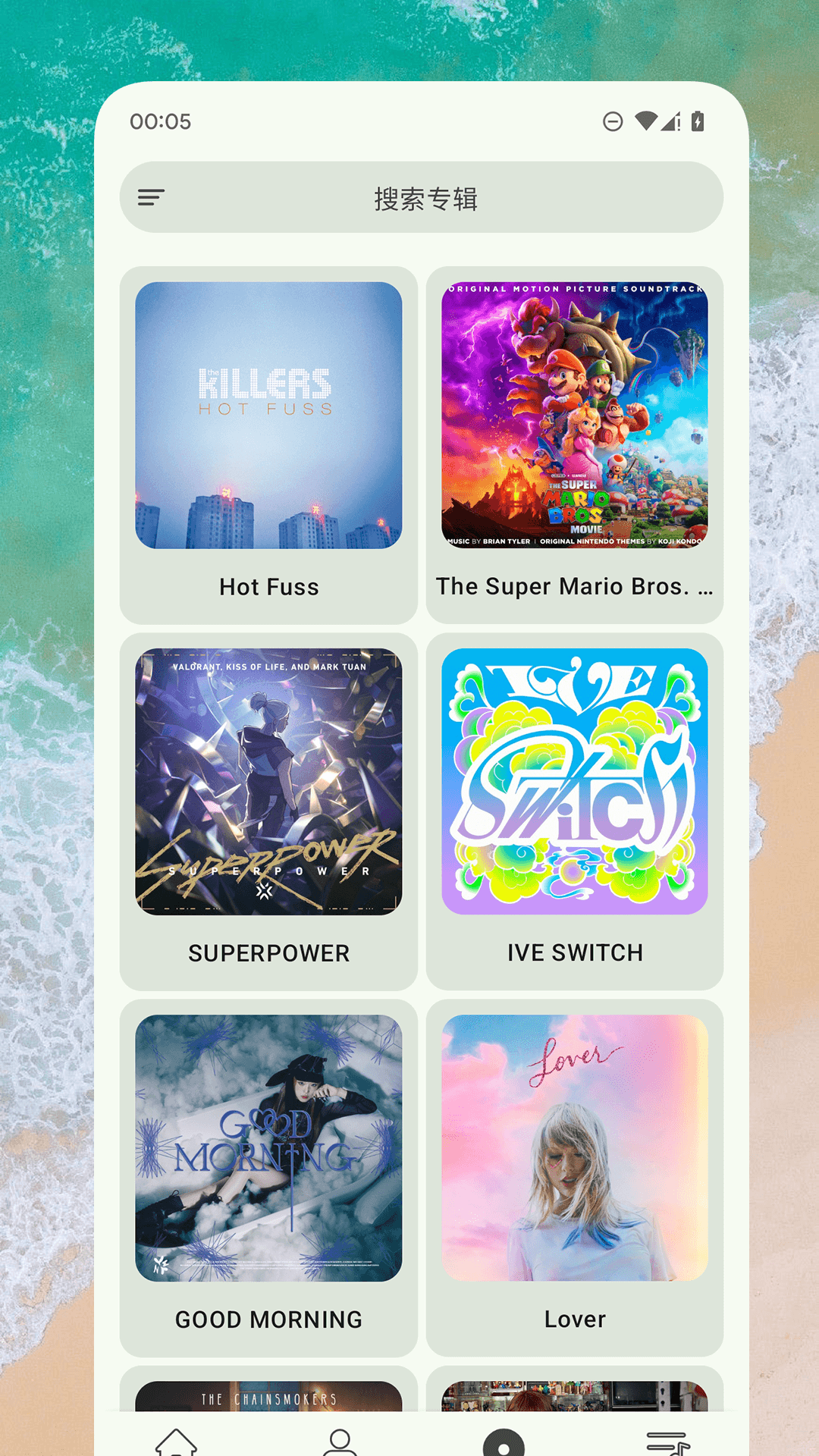This screenshot has height=1456, width=819.
Task: Switch to the artists tab
Action: click(x=340, y=1442)
